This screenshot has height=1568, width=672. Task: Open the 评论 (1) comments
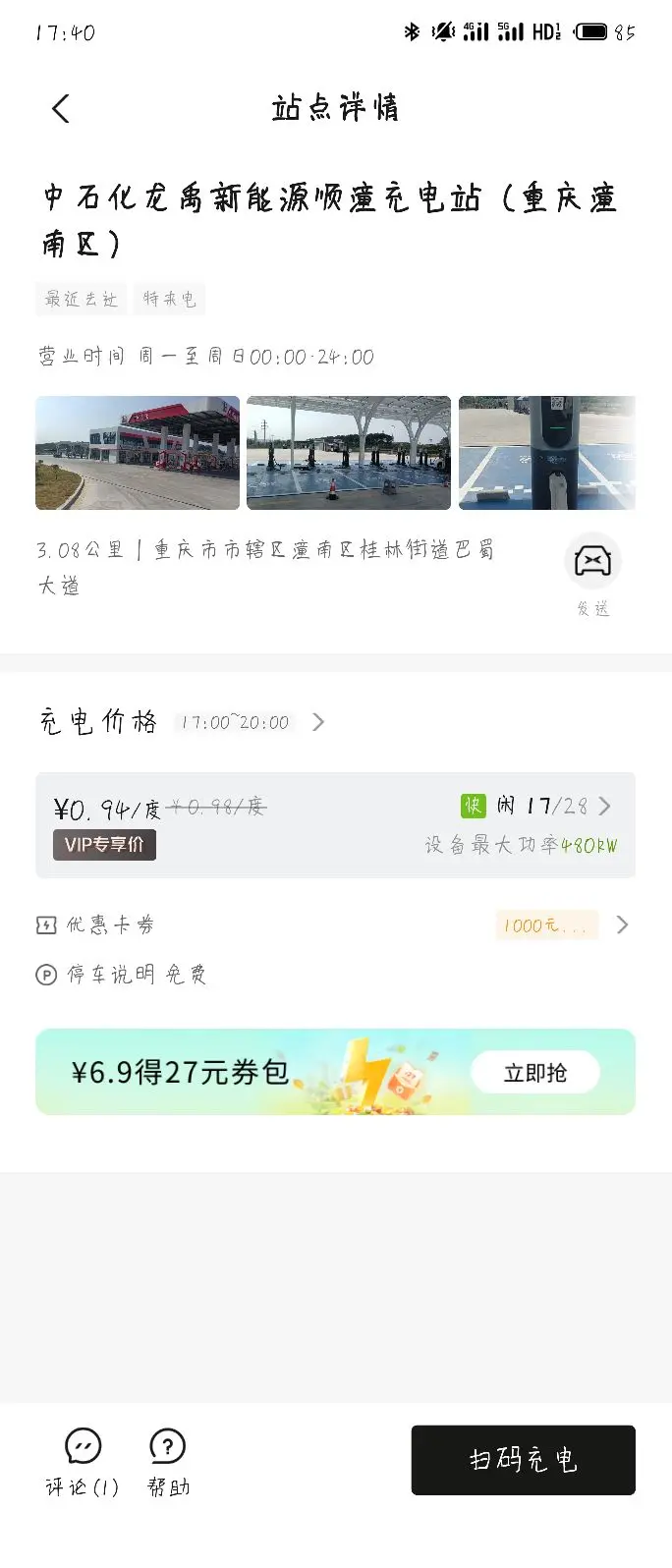coord(83,1461)
